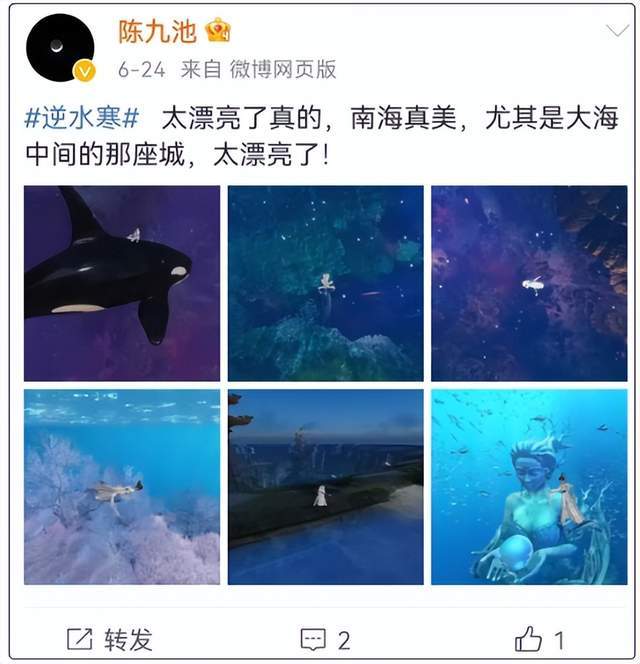640x664 pixels.
Task: View the mermaid statue photo
Action: coord(529,487)
